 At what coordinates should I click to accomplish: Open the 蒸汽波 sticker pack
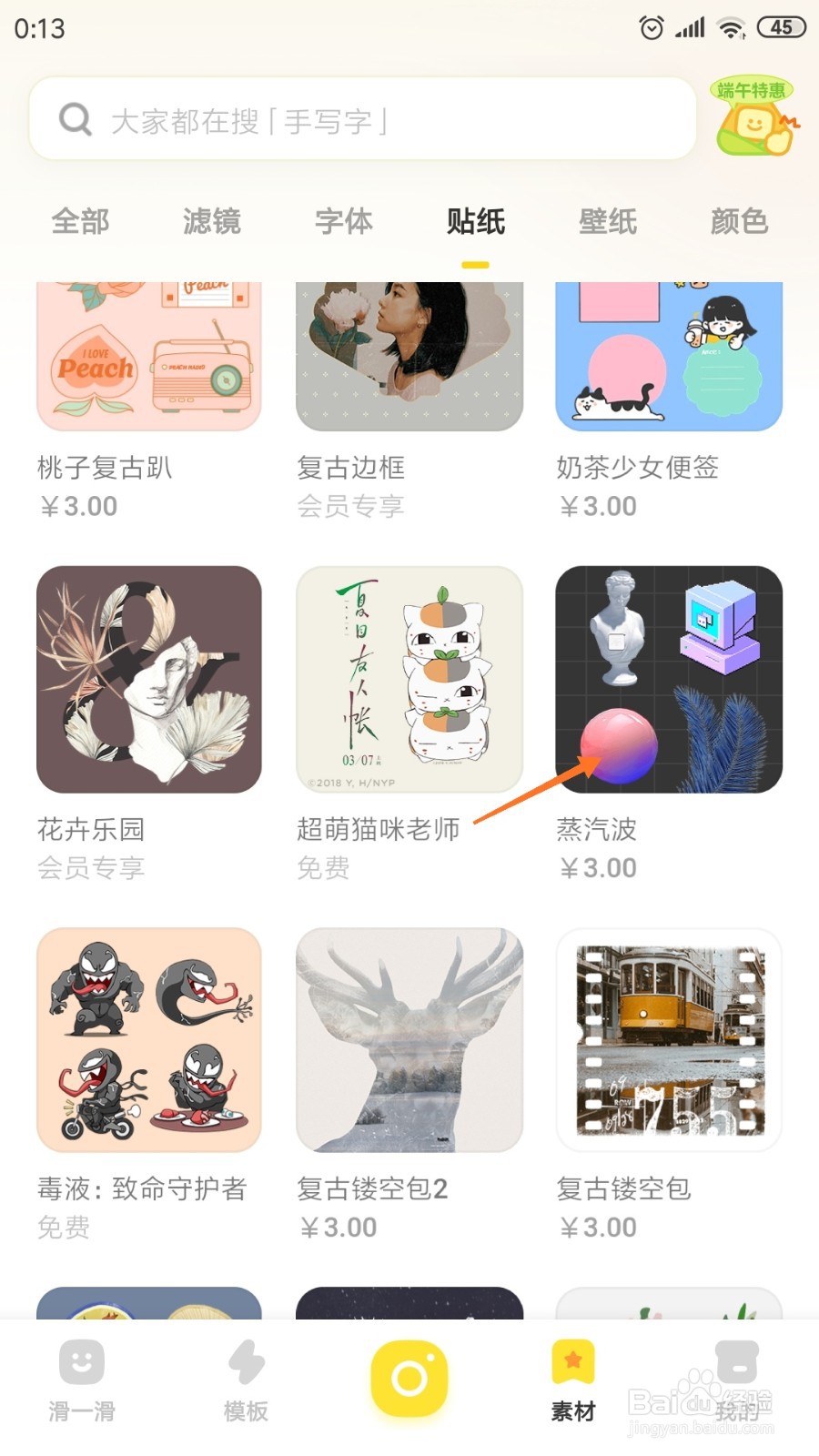point(669,681)
